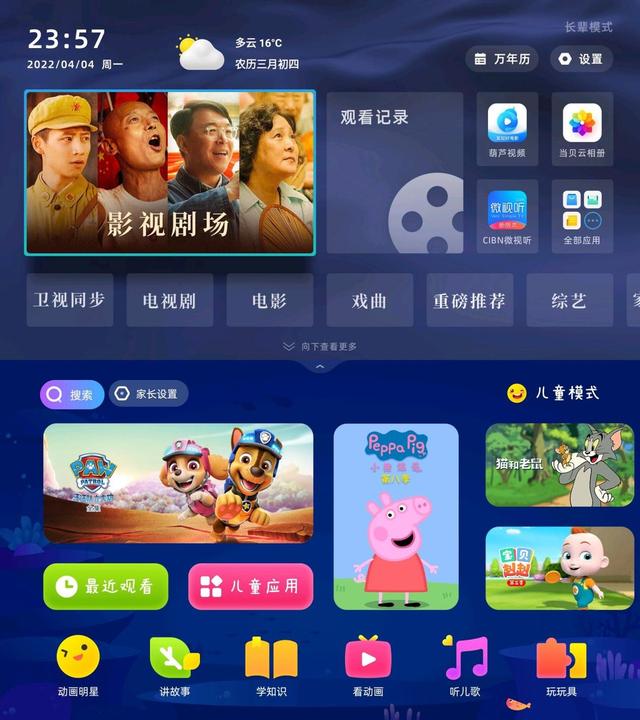Viewport: 640px width, 720px height.
Task: Open the 万年历 calendar
Action: [x=502, y=59]
